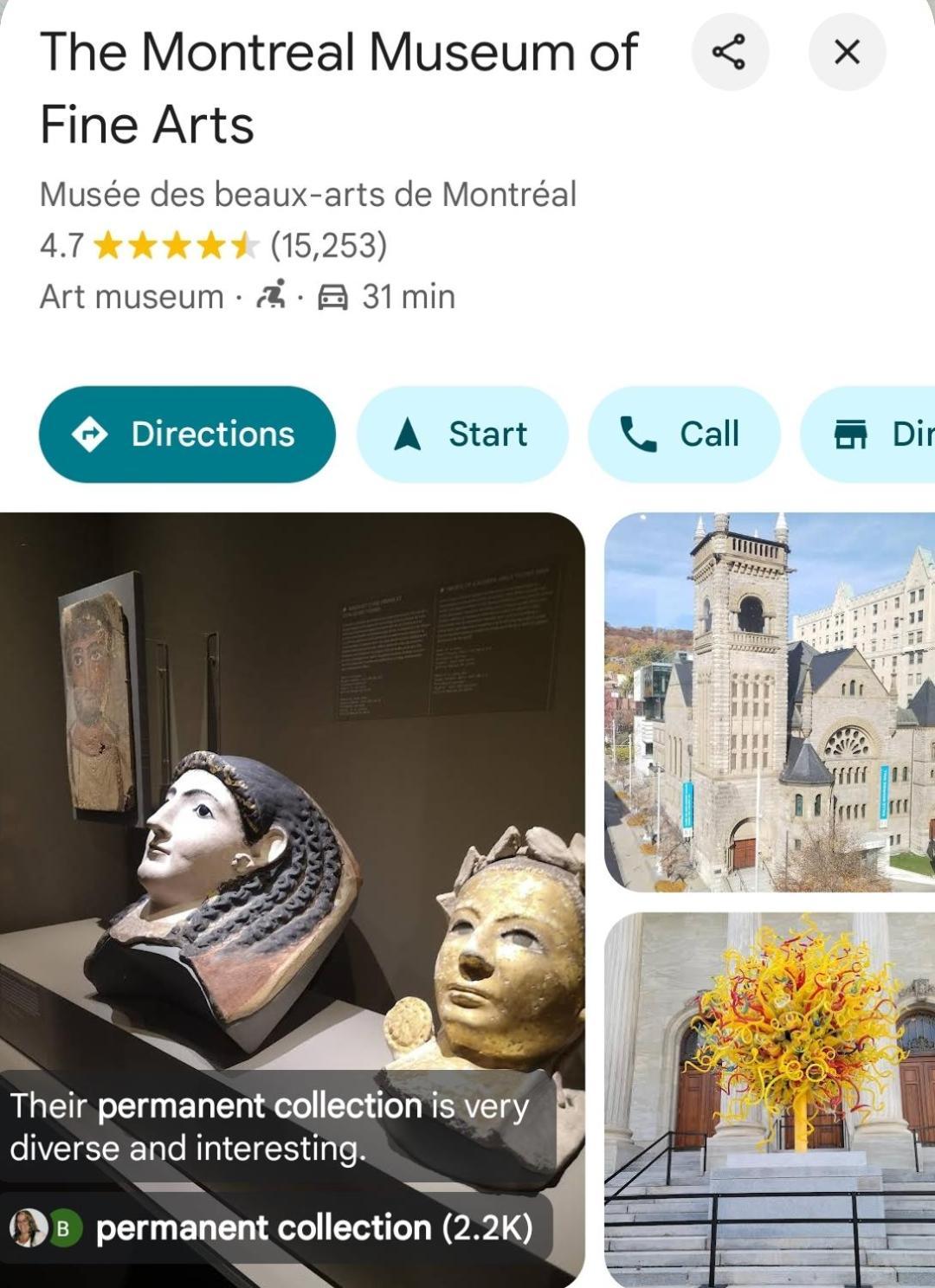Start navigation to the museum
The width and height of the screenshot is (935, 1288).
(462, 434)
